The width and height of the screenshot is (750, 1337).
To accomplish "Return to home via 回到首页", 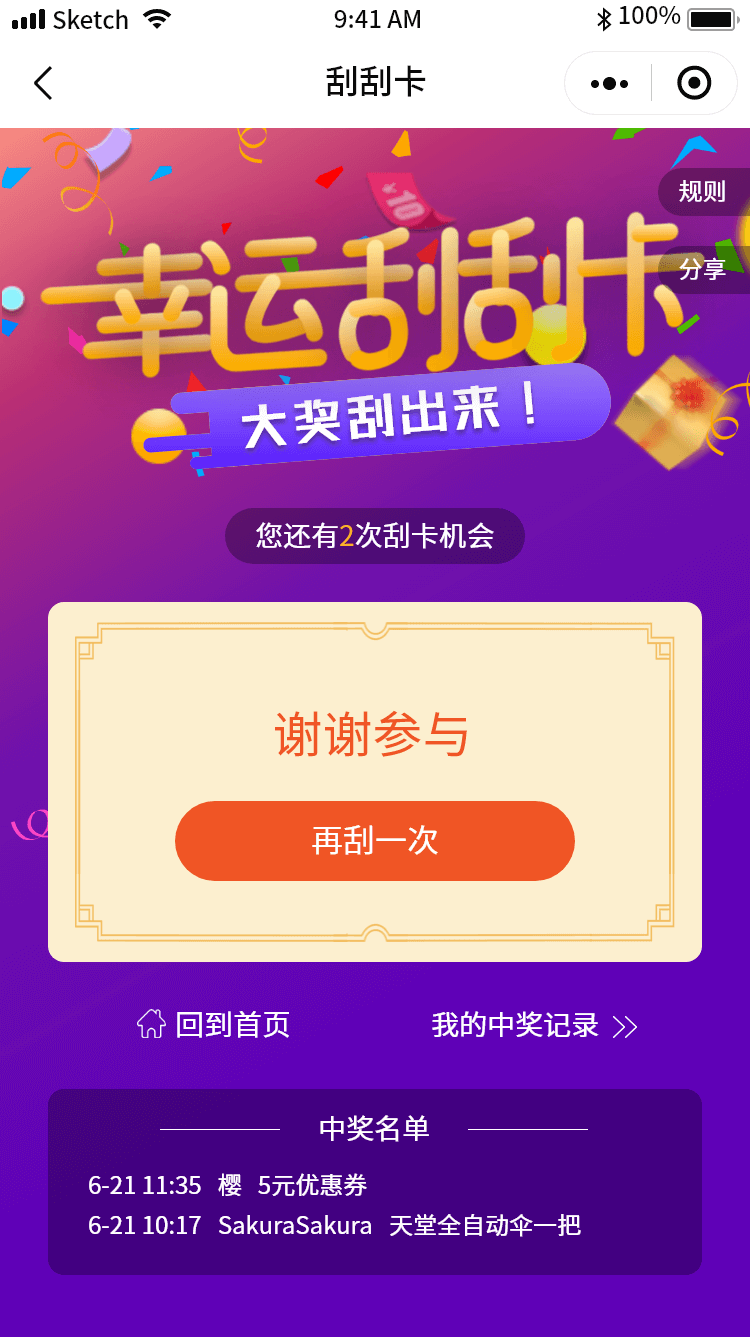I will (x=214, y=1025).
